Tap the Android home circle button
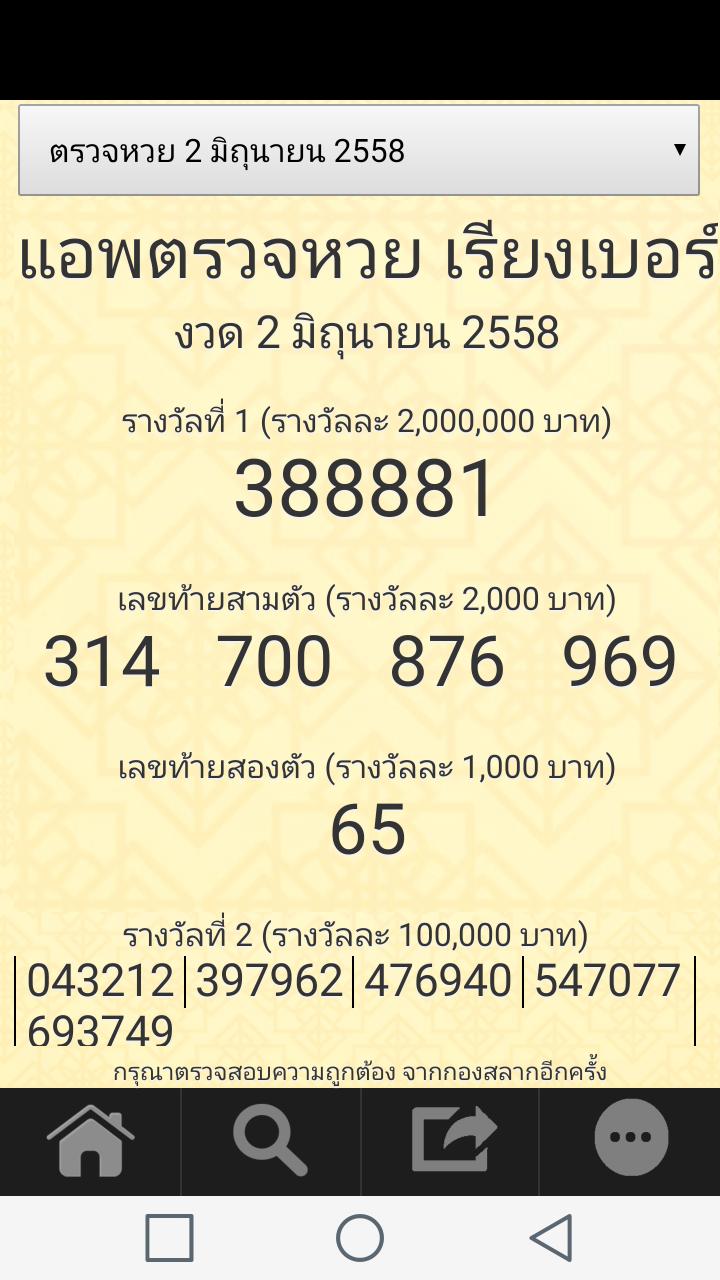Image resolution: width=720 pixels, height=1280 pixels. coord(358,1238)
